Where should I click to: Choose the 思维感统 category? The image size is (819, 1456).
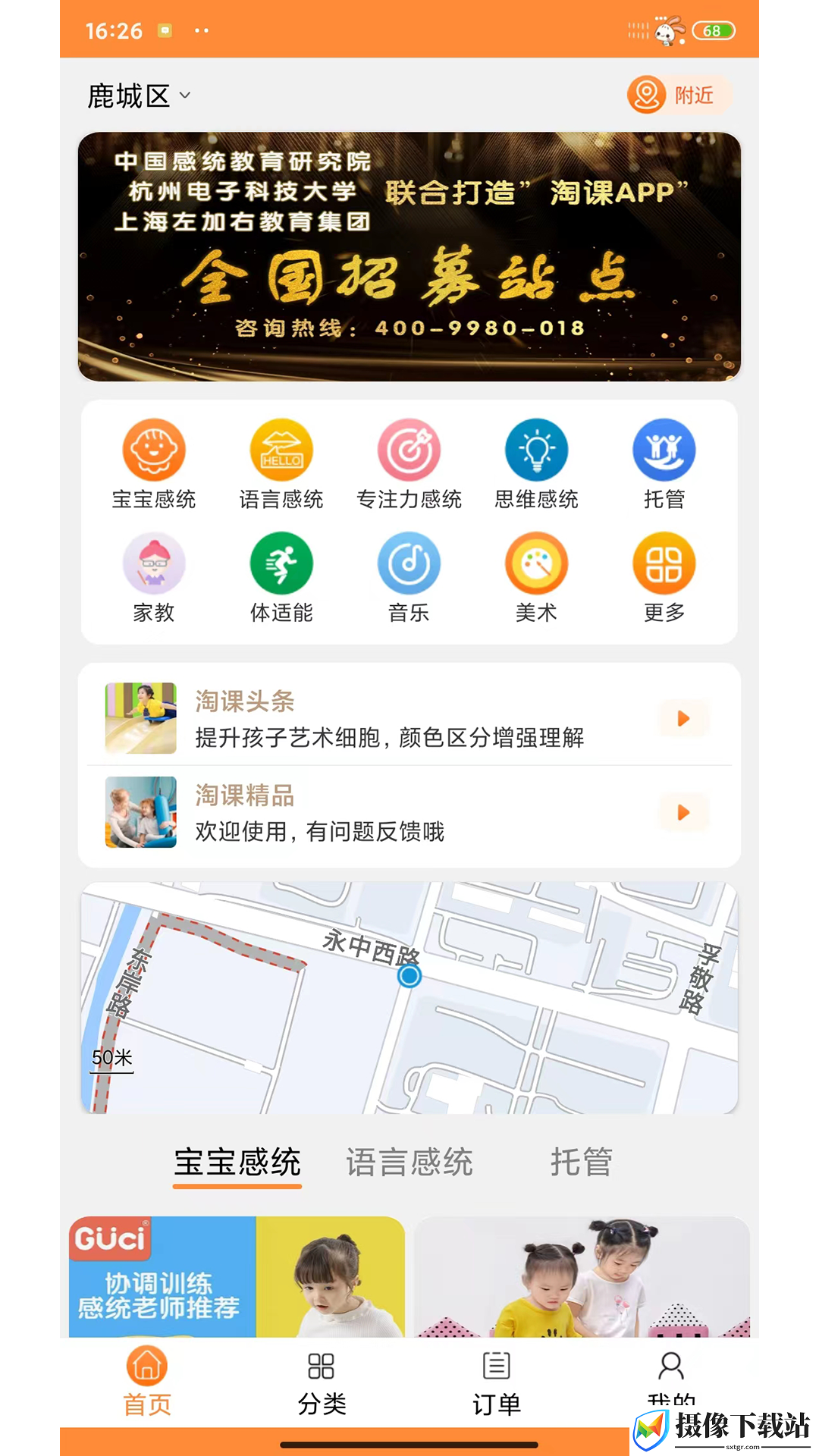(x=537, y=464)
